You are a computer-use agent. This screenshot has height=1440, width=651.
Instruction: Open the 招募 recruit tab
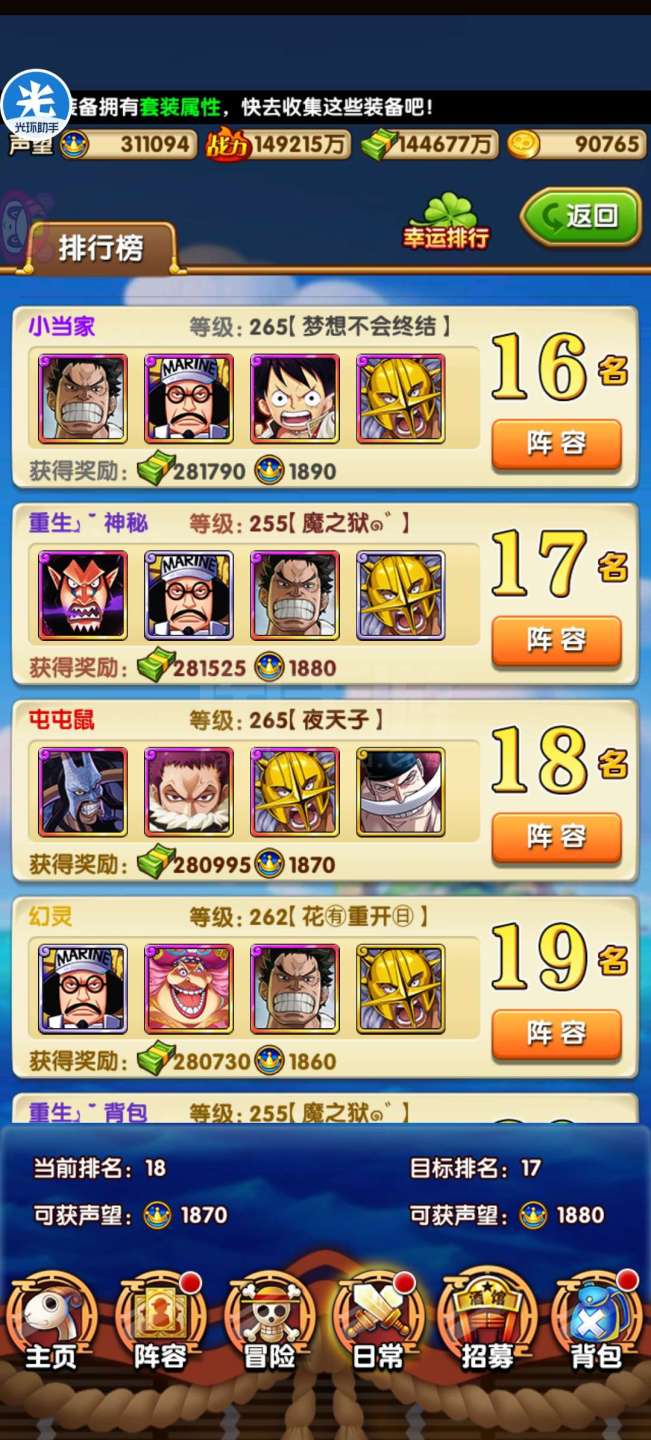point(486,1322)
